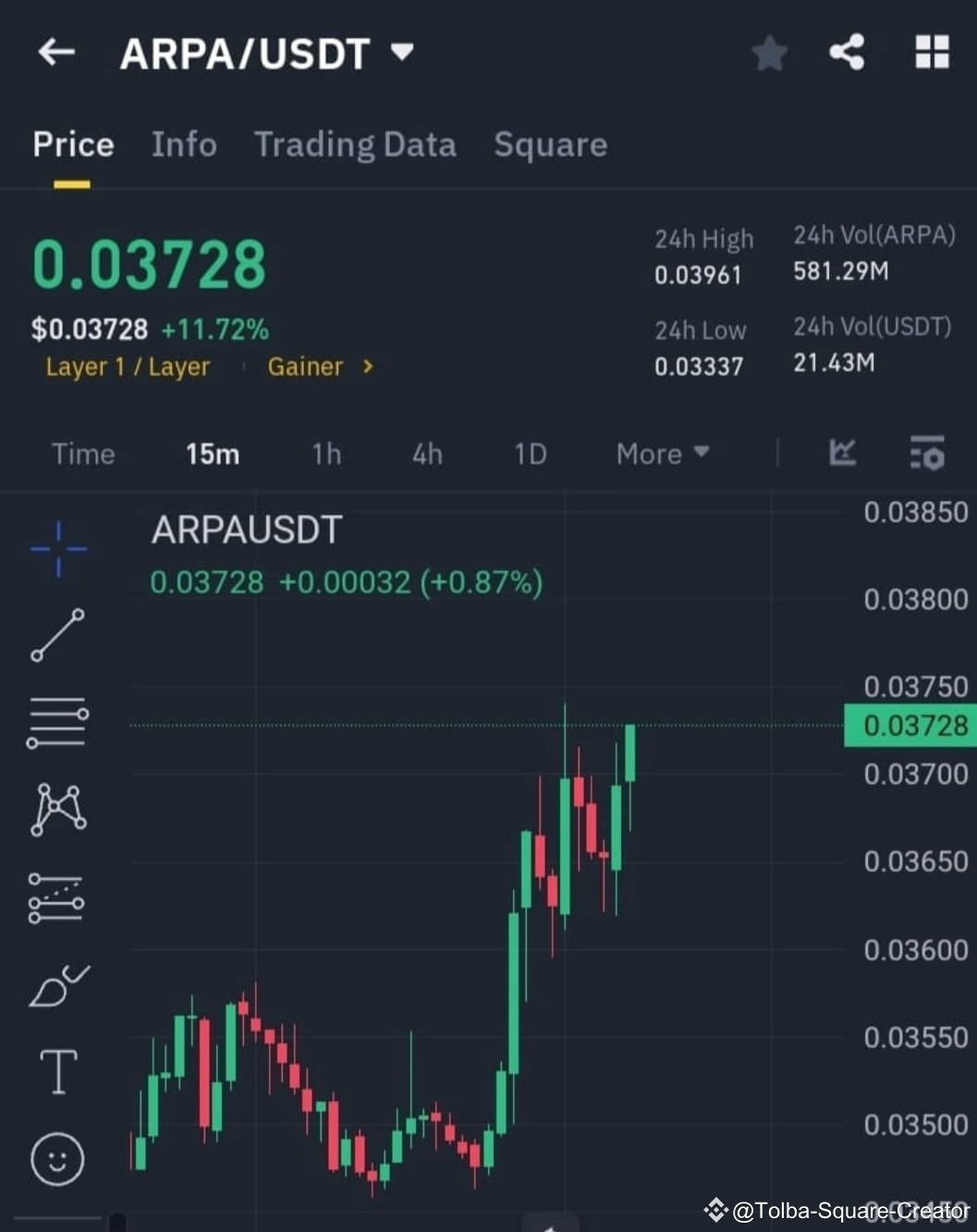Screen dimensions: 977x1232
Task: Select the 1D timeframe
Action: tap(530, 454)
